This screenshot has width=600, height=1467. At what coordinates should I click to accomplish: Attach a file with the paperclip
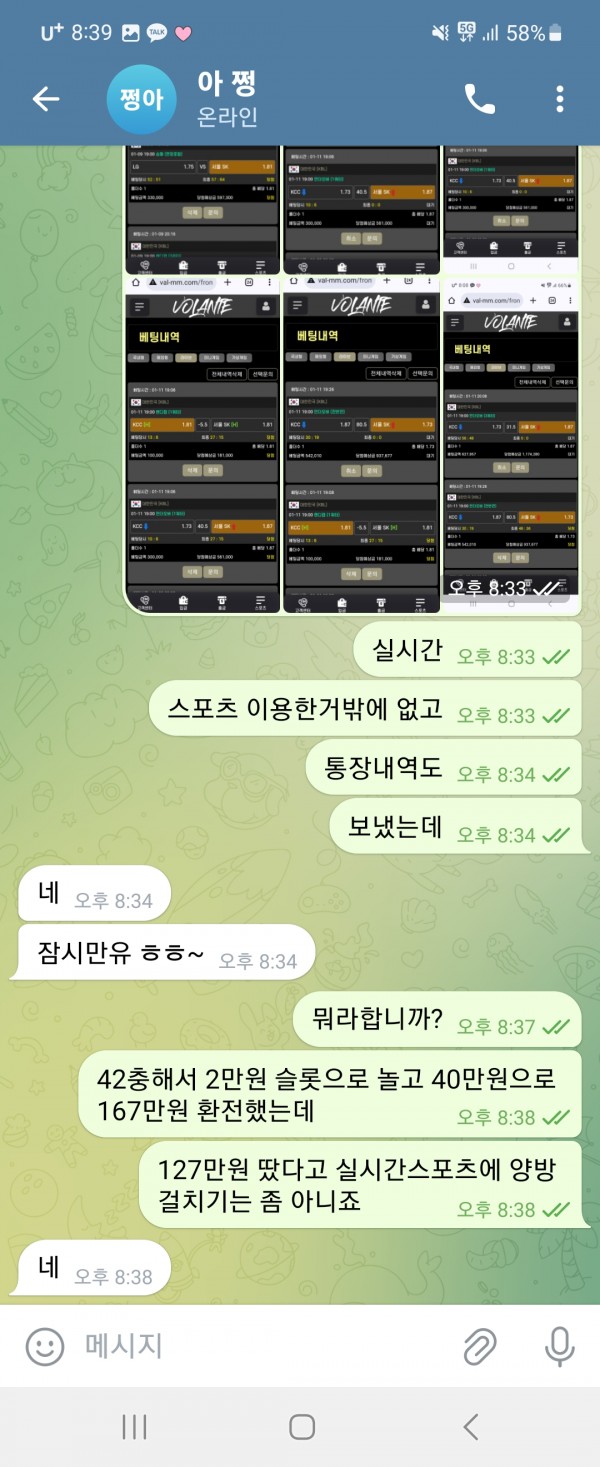click(x=480, y=1346)
